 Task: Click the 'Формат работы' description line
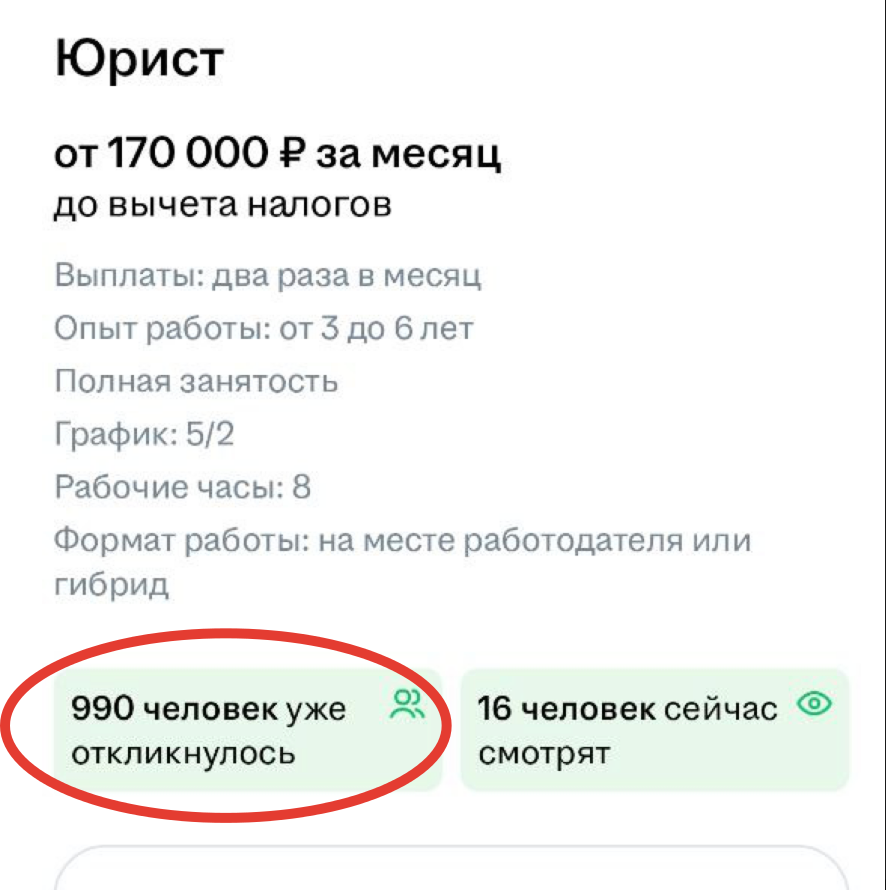click(404, 541)
